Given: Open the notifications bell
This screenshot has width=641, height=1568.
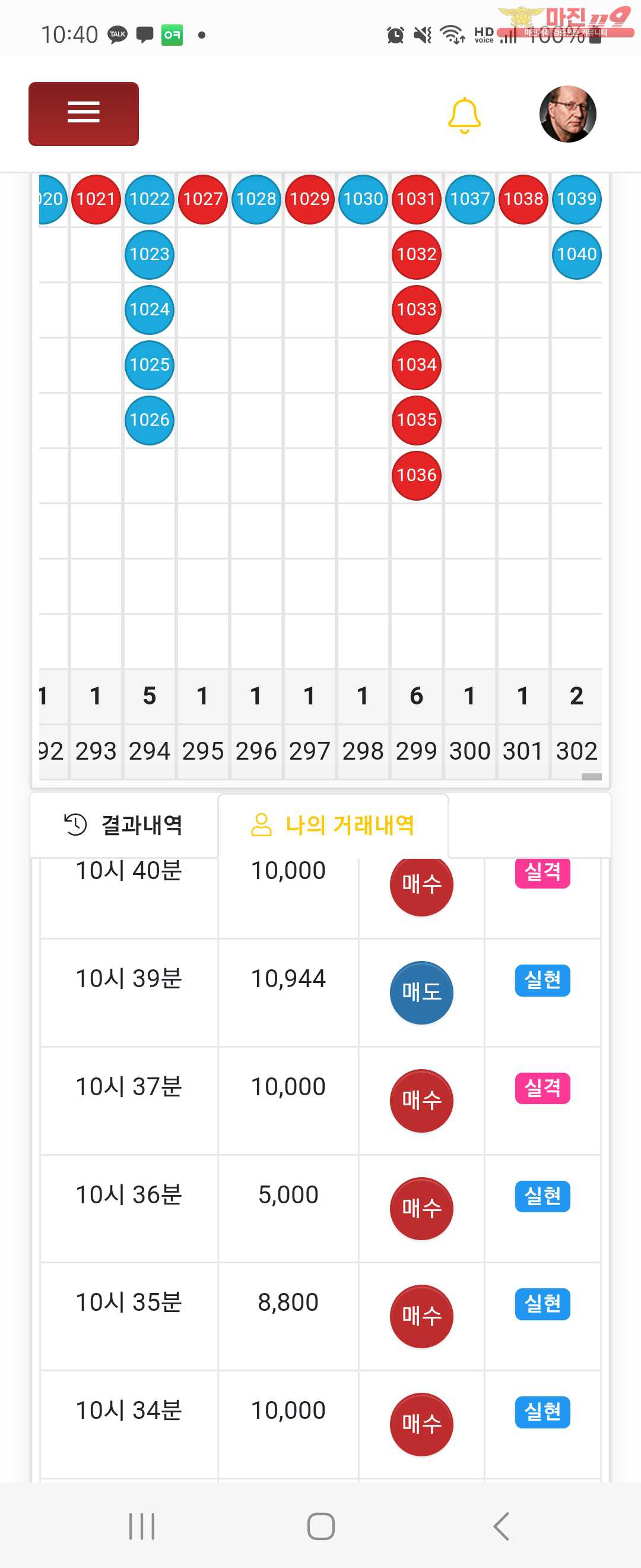Looking at the screenshot, I should [464, 115].
